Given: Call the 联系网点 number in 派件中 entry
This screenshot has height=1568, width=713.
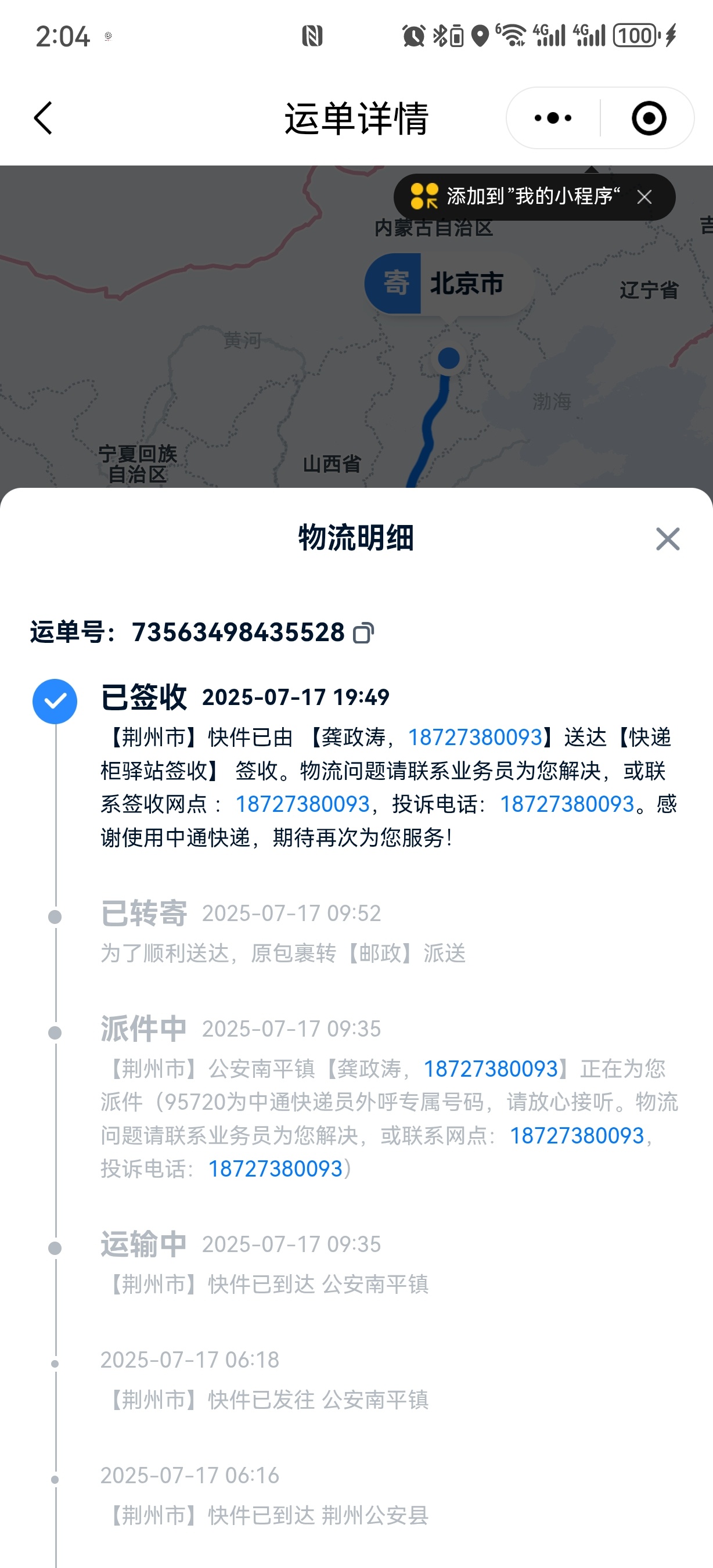Looking at the screenshot, I should coord(576,1135).
